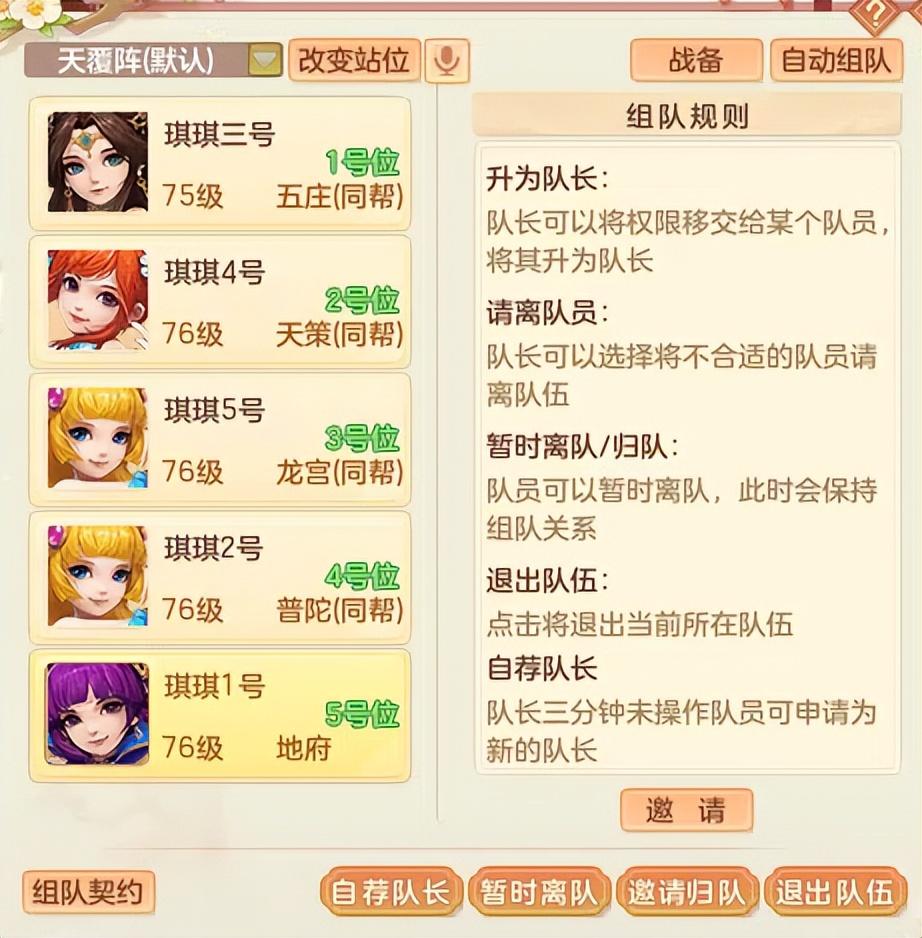
Task: Tap 自荐队长 to apply as leader
Action: tap(391, 892)
